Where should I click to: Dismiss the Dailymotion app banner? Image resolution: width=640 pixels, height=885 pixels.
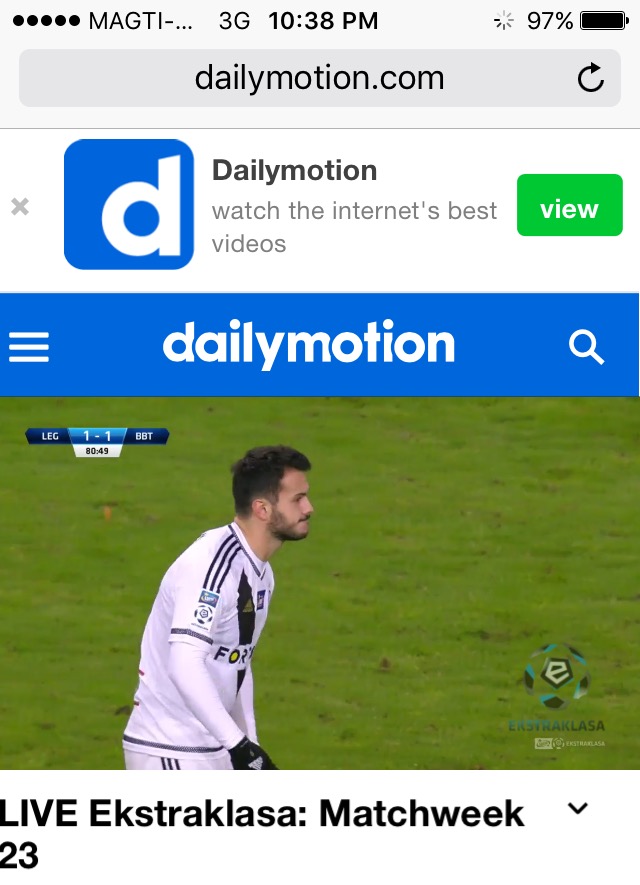pyautogui.click(x=20, y=207)
